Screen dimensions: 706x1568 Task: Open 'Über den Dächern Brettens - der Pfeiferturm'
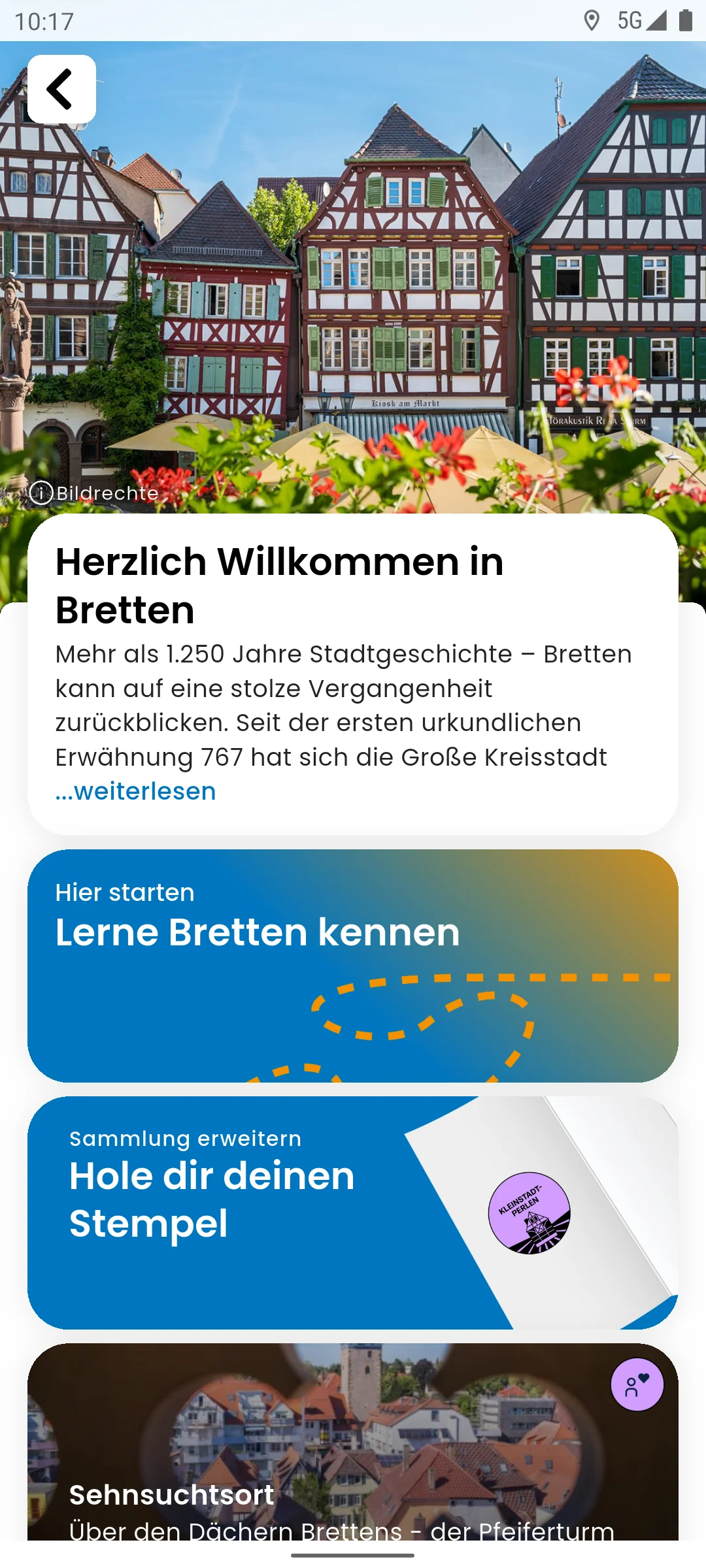(341, 1531)
